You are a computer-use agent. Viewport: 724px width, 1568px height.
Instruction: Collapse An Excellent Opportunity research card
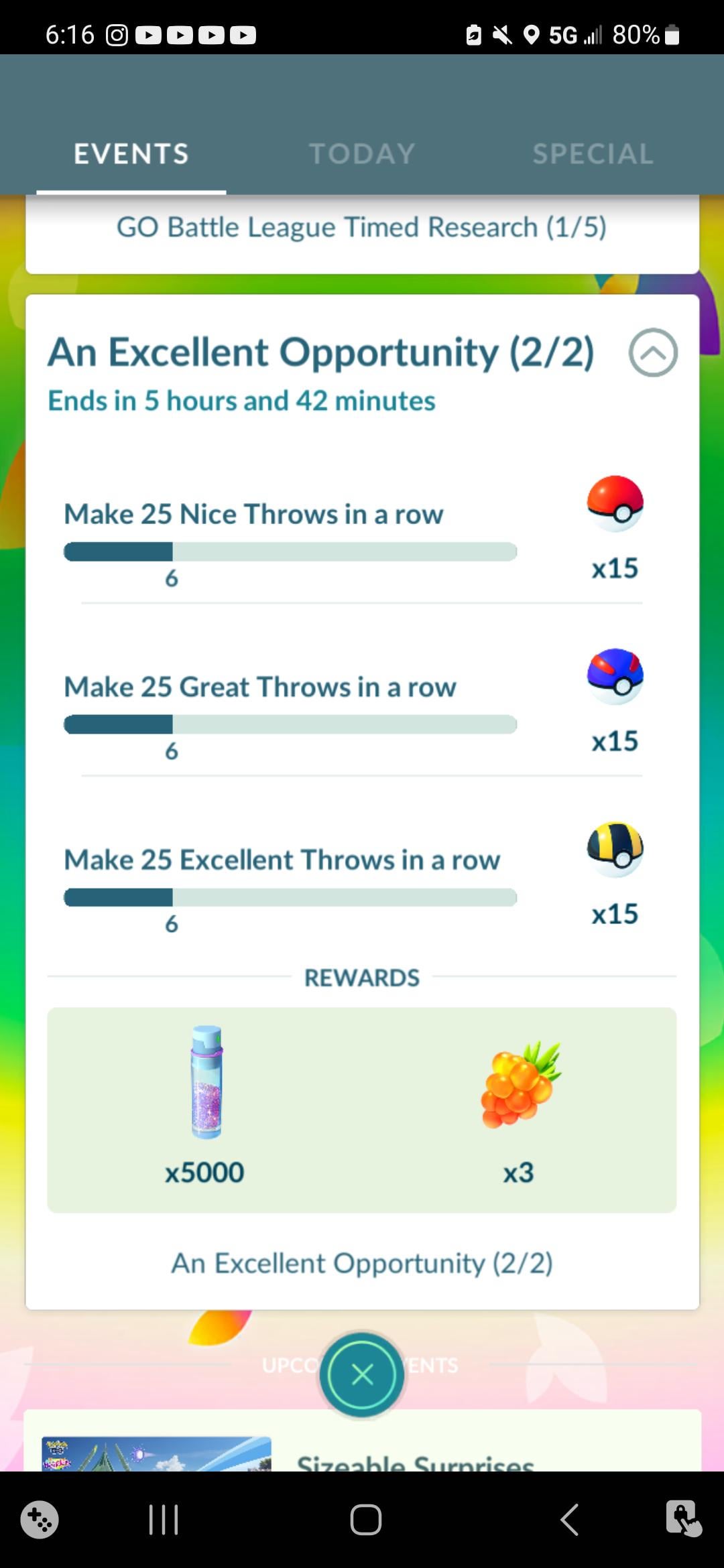(x=653, y=352)
